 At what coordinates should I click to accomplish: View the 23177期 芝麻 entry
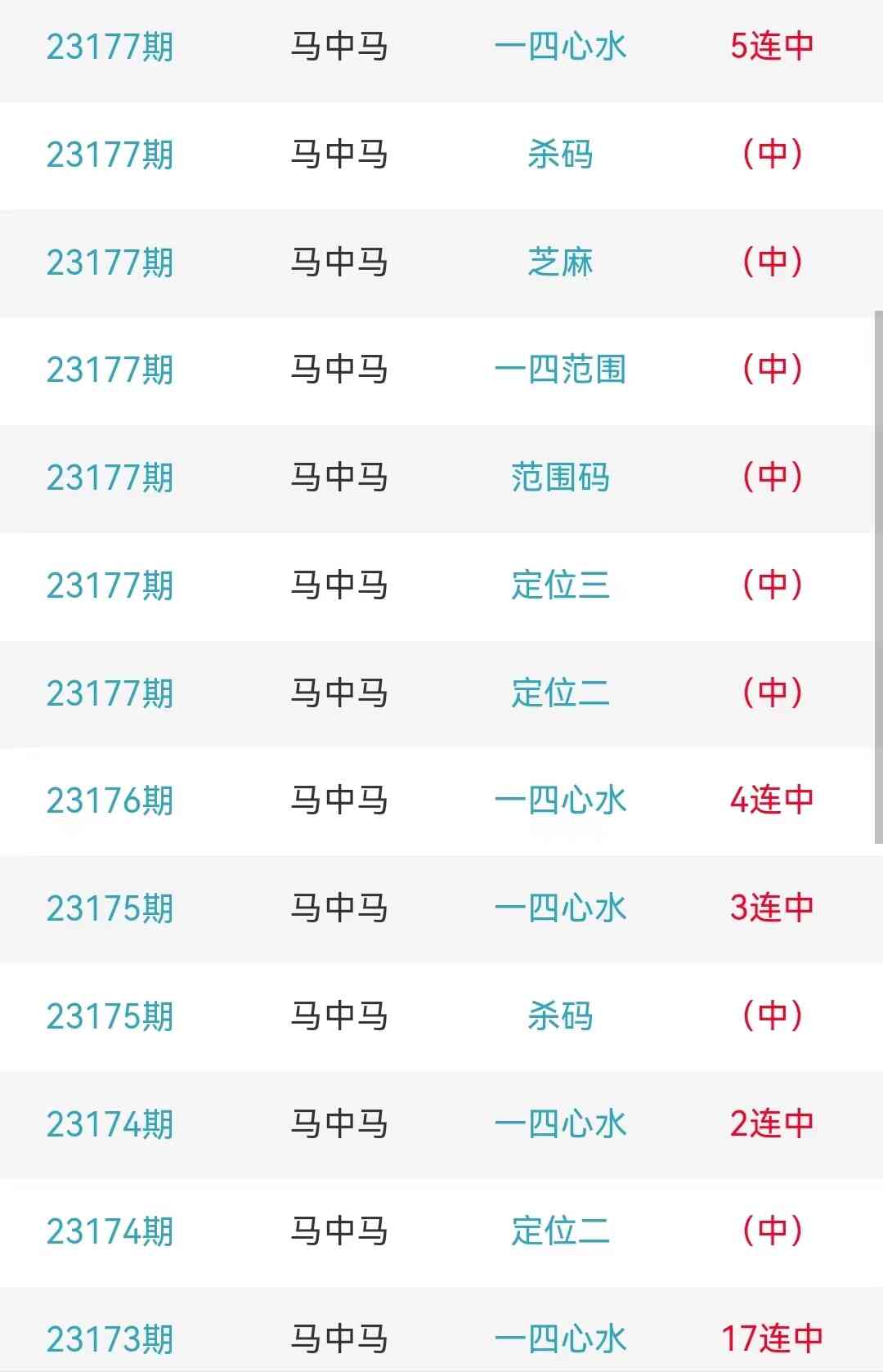[560, 262]
